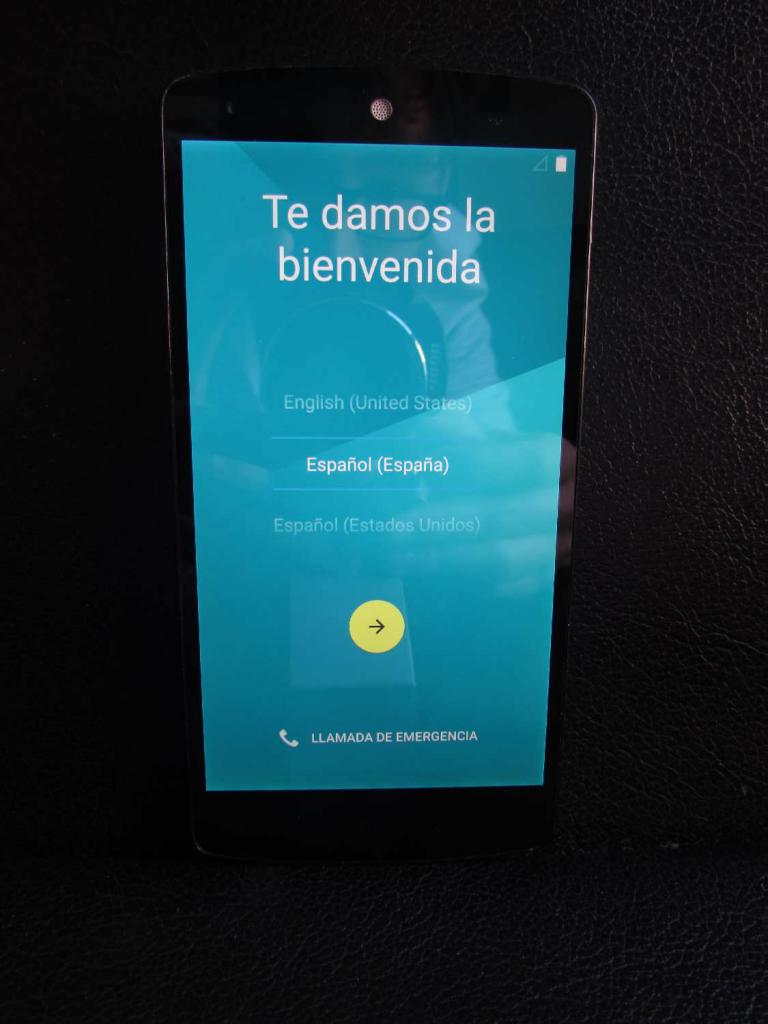Choose Español (Estados Unidos) language

point(377,525)
